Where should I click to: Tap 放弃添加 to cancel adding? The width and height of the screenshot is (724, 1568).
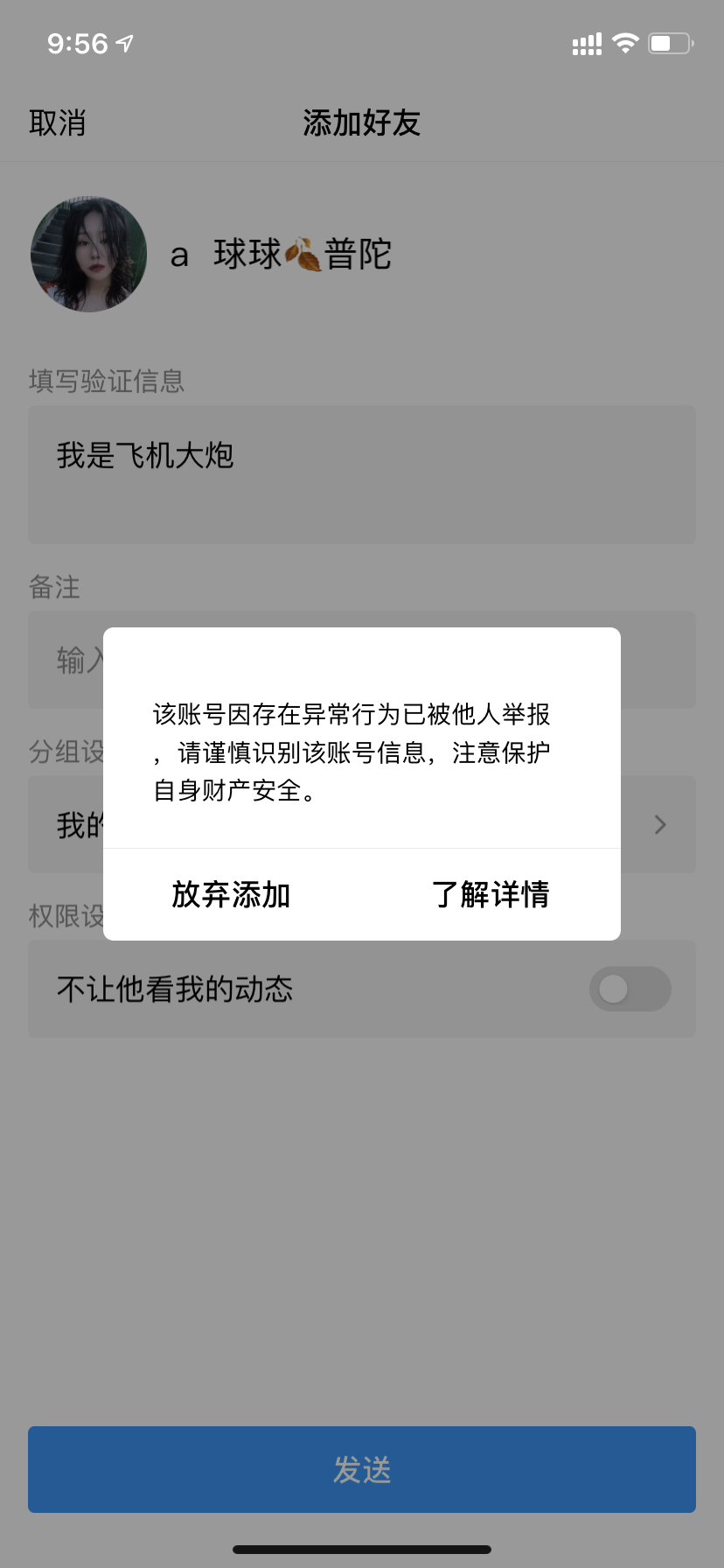click(x=231, y=894)
